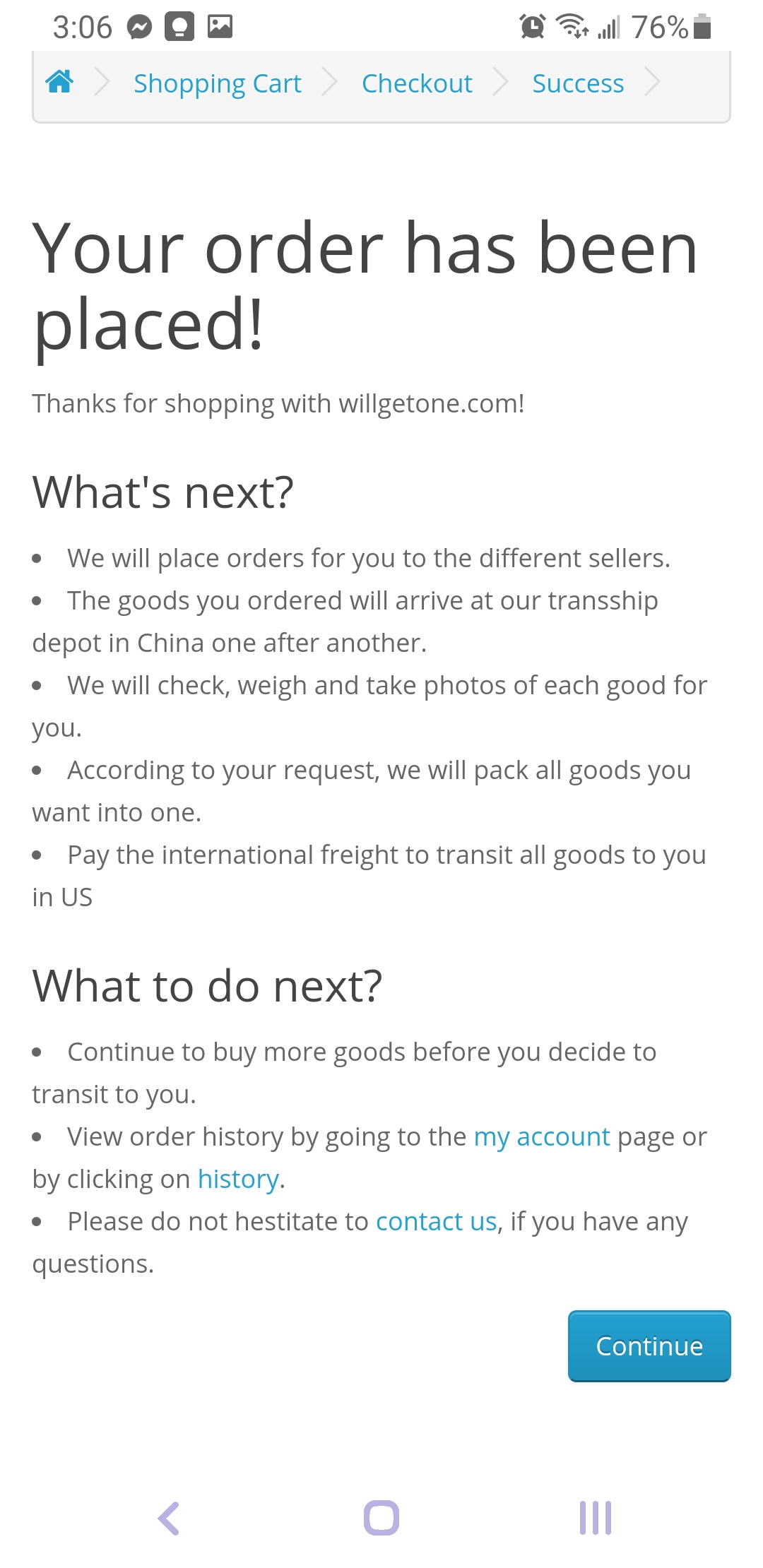Tap the Continue button
Viewport: 763px width, 1568px height.
[649, 1346]
